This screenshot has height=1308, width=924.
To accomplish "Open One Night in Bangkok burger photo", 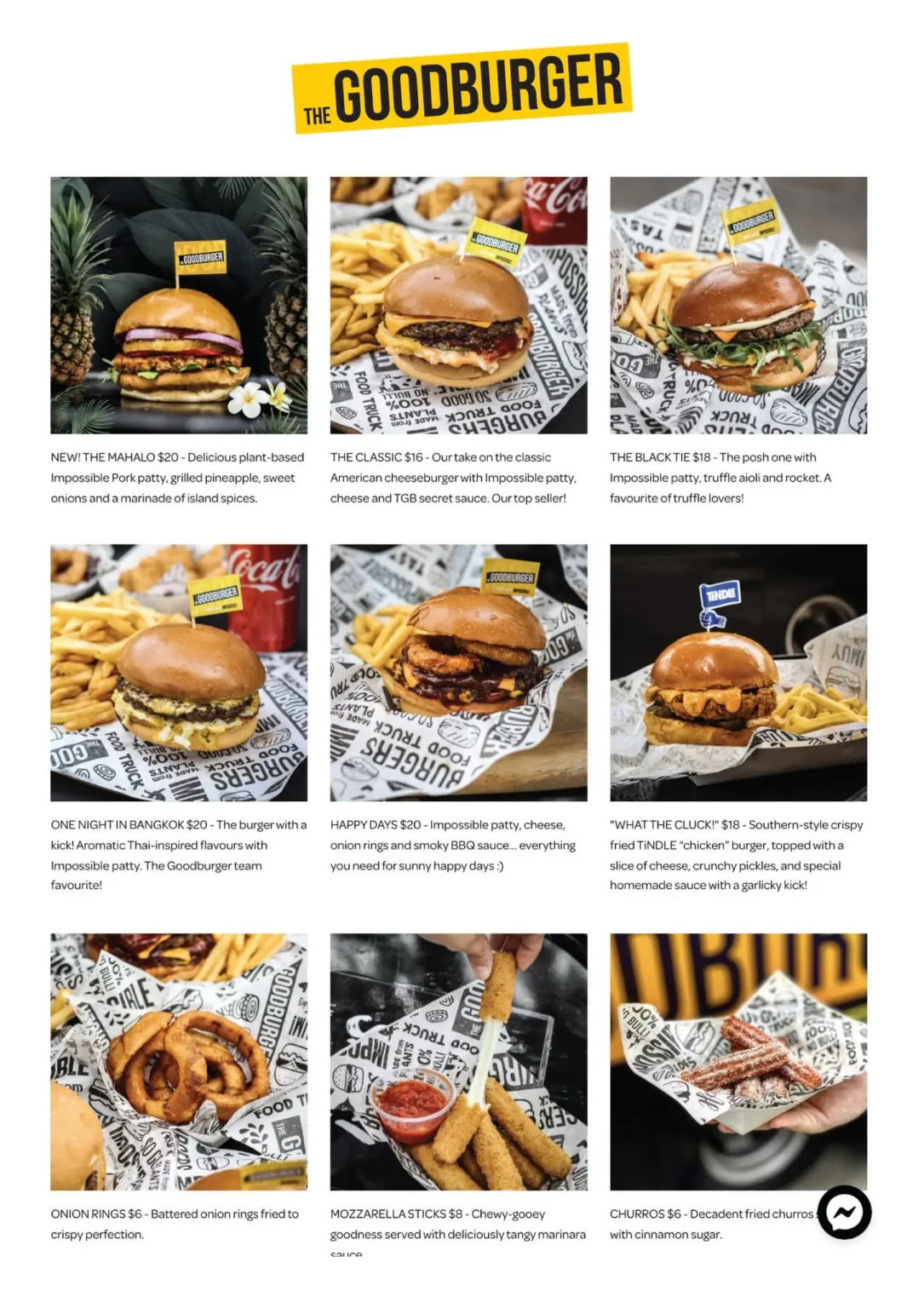I will [179, 672].
